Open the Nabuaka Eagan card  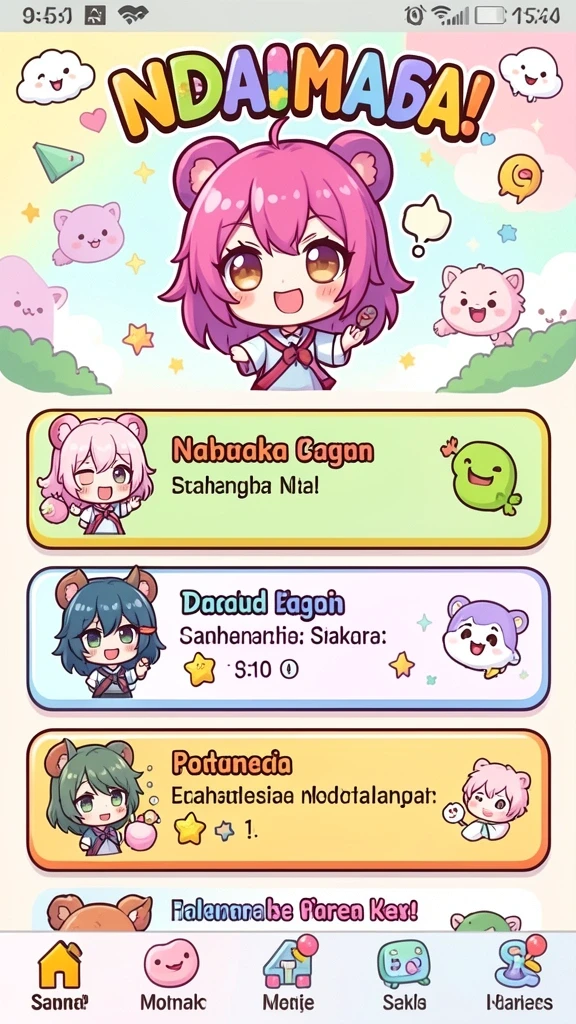pos(288,479)
